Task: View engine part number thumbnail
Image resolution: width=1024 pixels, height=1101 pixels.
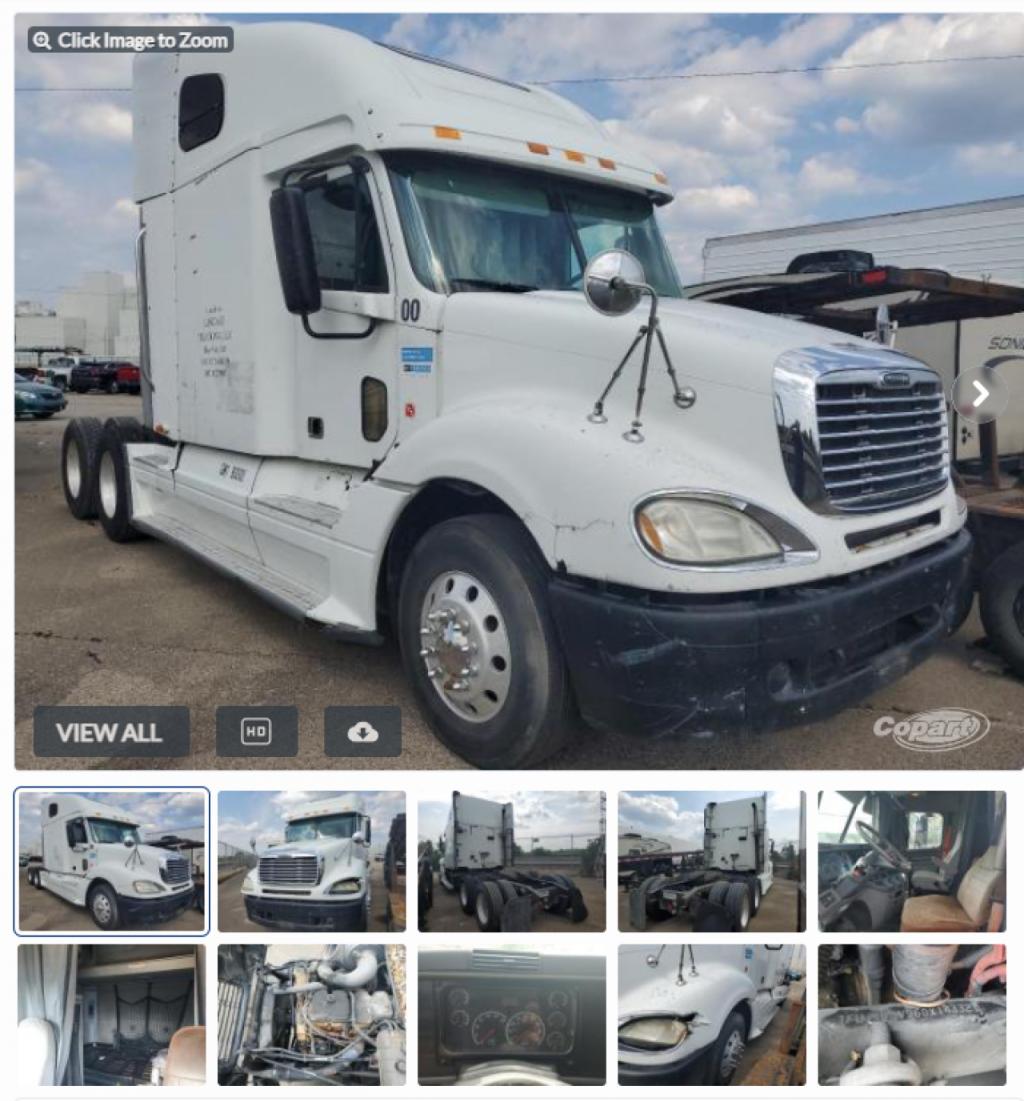Action: [912, 1015]
